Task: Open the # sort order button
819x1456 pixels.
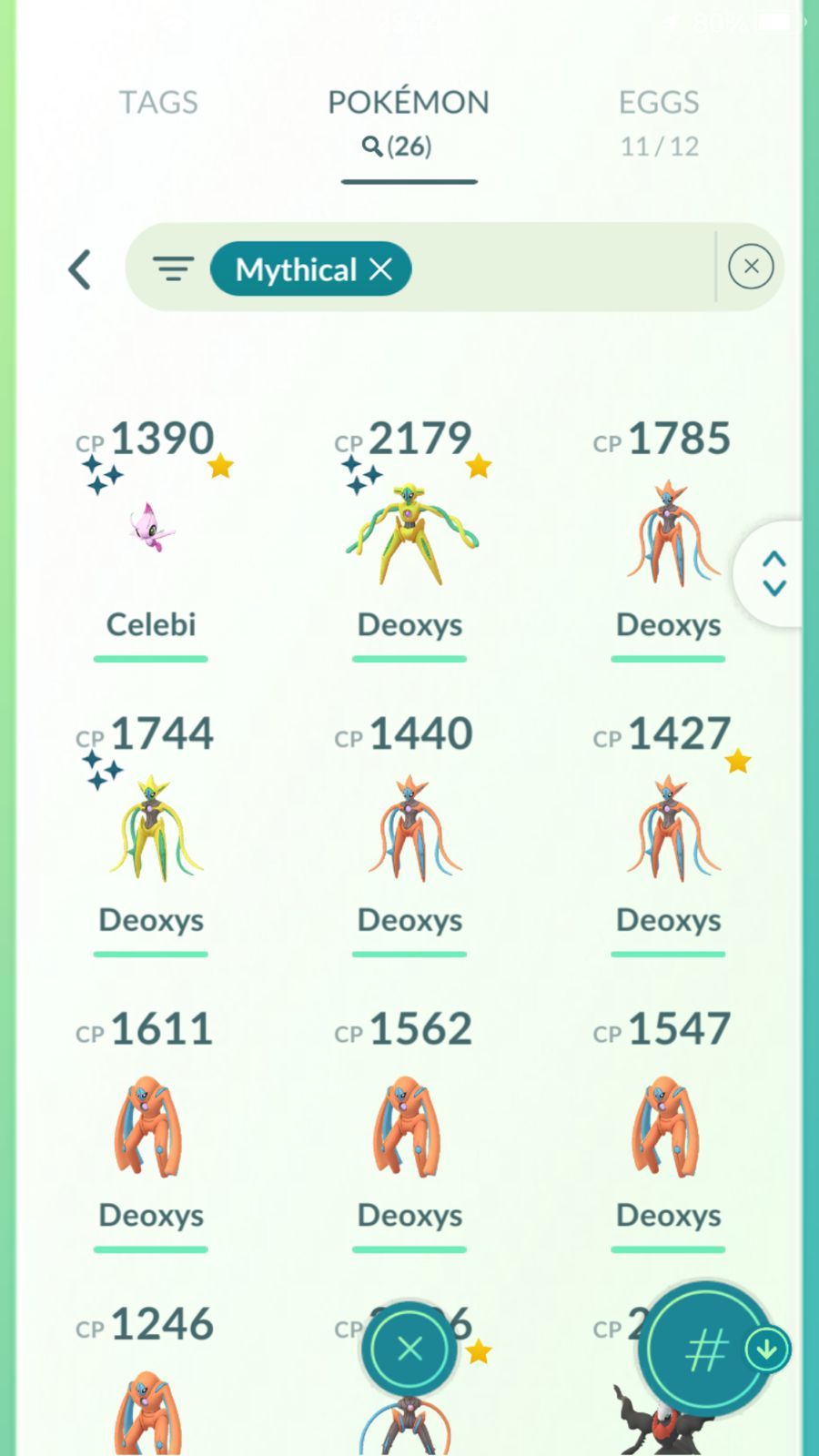Action: click(x=707, y=1350)
